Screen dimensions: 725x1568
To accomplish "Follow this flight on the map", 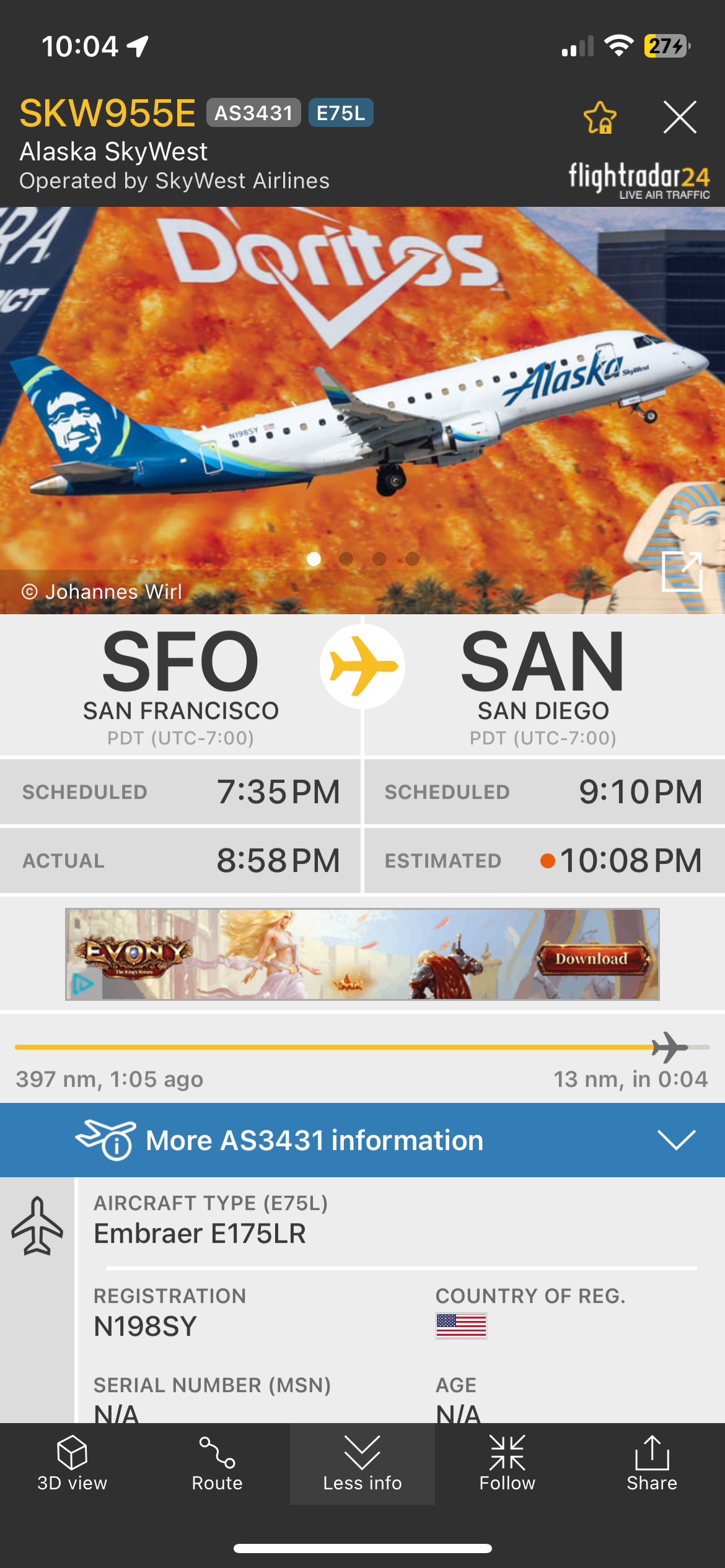I will click(x=507, y=1464).
